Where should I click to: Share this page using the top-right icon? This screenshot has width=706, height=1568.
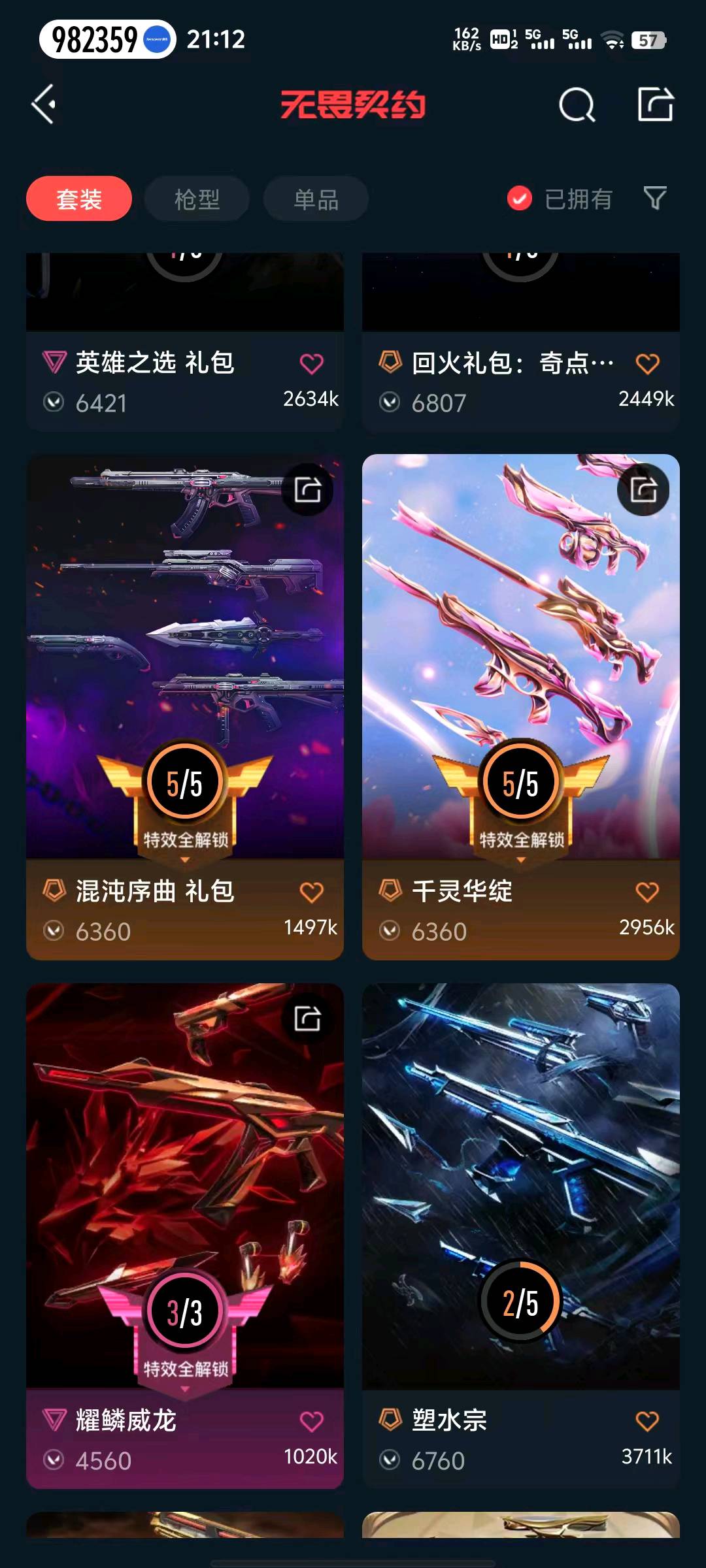(655, 104)
